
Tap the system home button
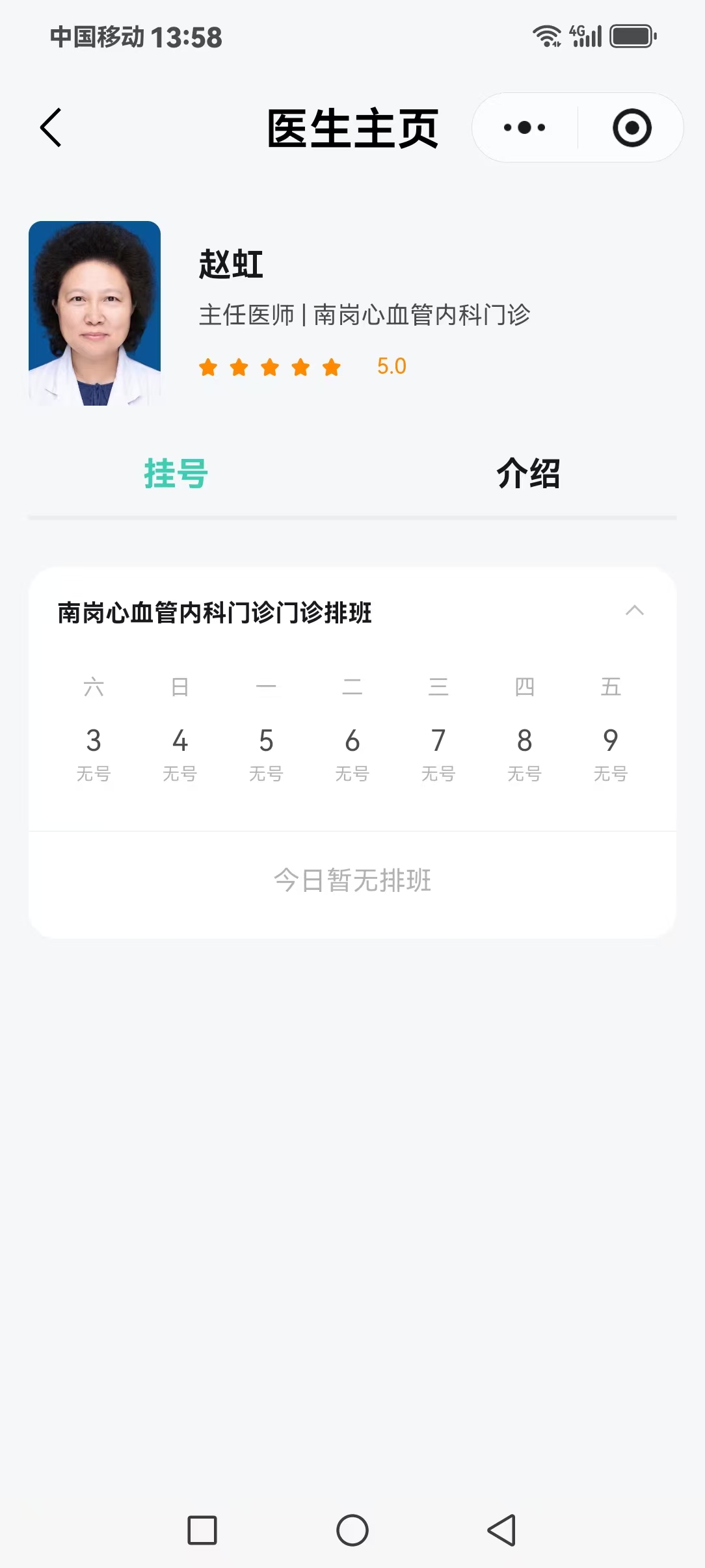[x=352, y=1530]
